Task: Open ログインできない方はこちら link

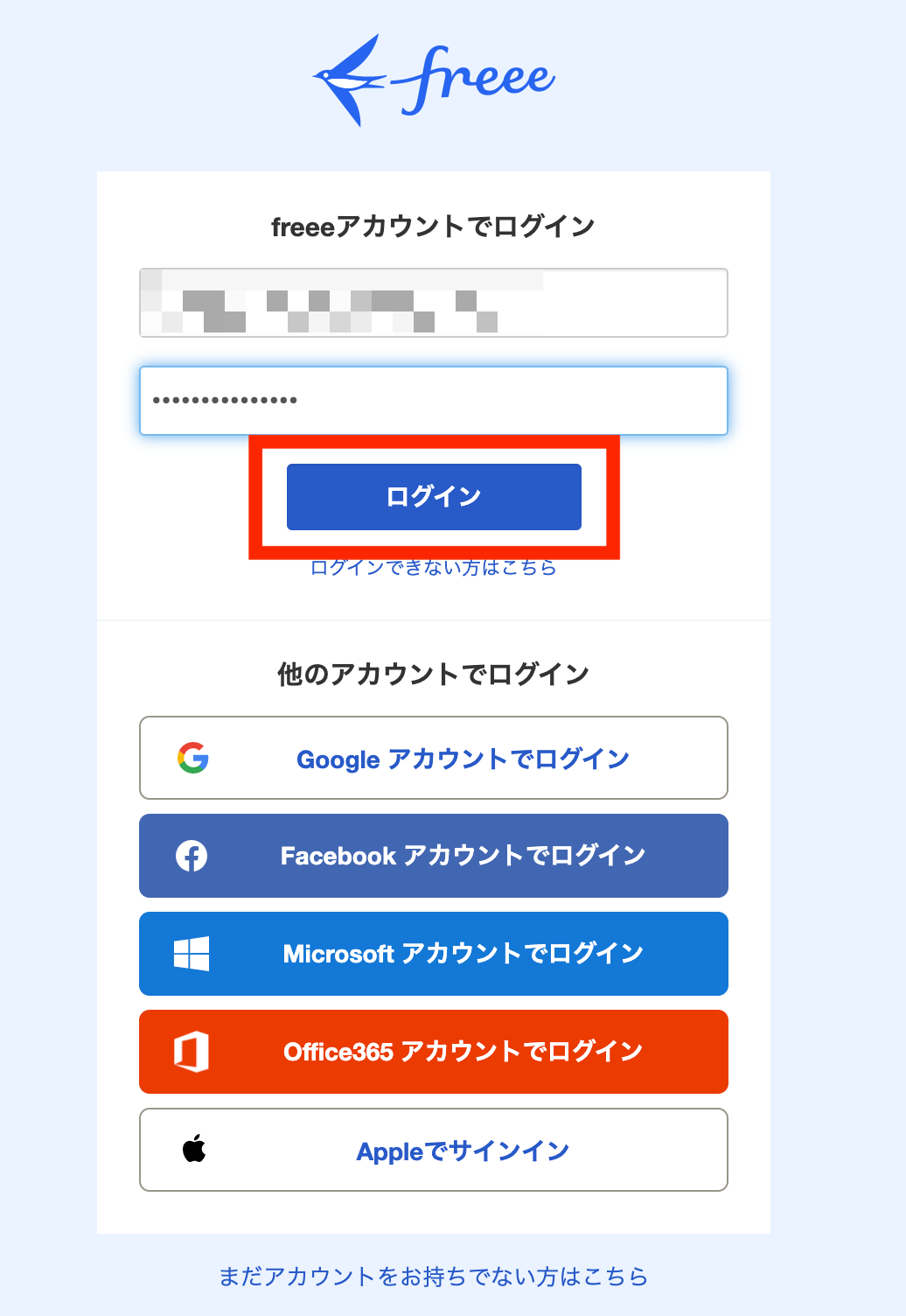Action: [434, 569]
